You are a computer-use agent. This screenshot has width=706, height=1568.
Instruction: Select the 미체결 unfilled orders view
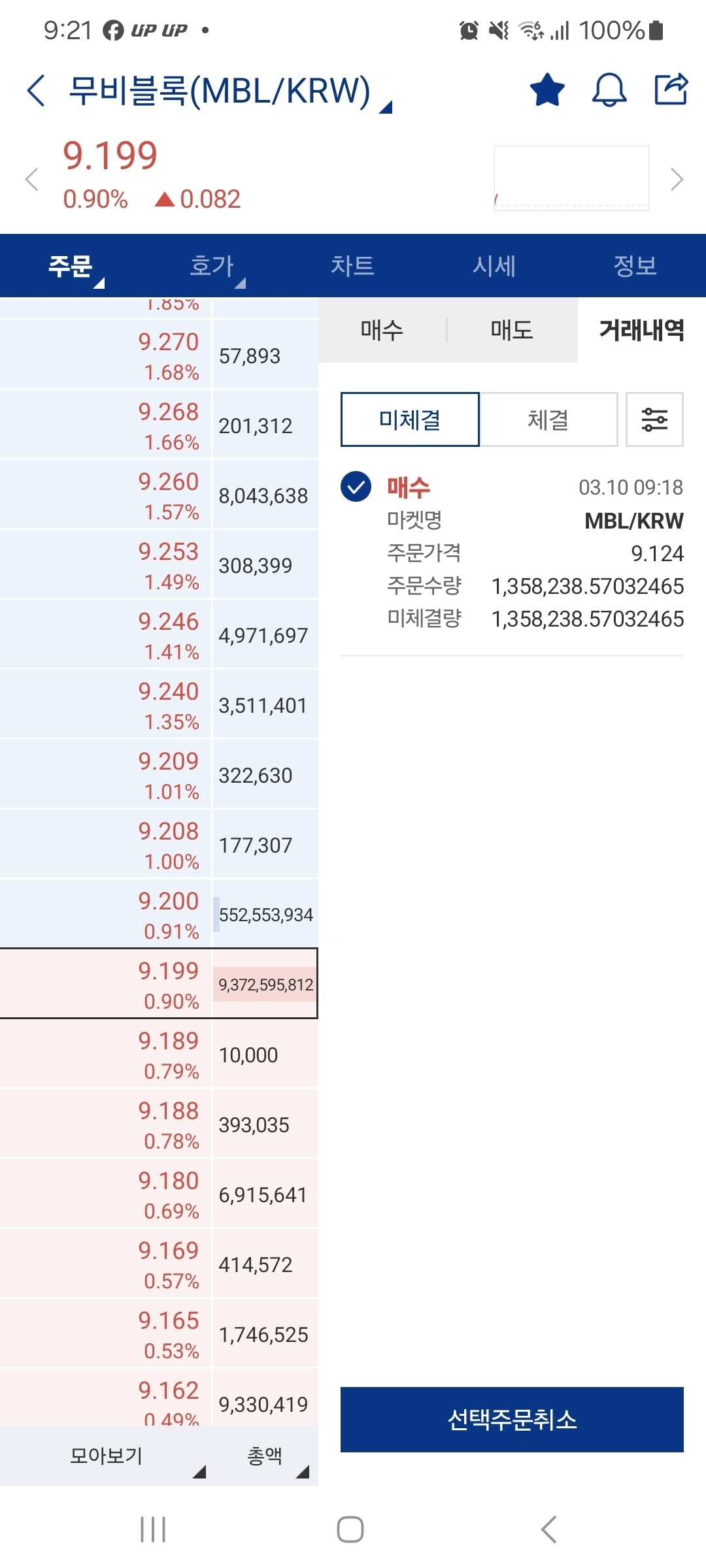tap(410, 419)
